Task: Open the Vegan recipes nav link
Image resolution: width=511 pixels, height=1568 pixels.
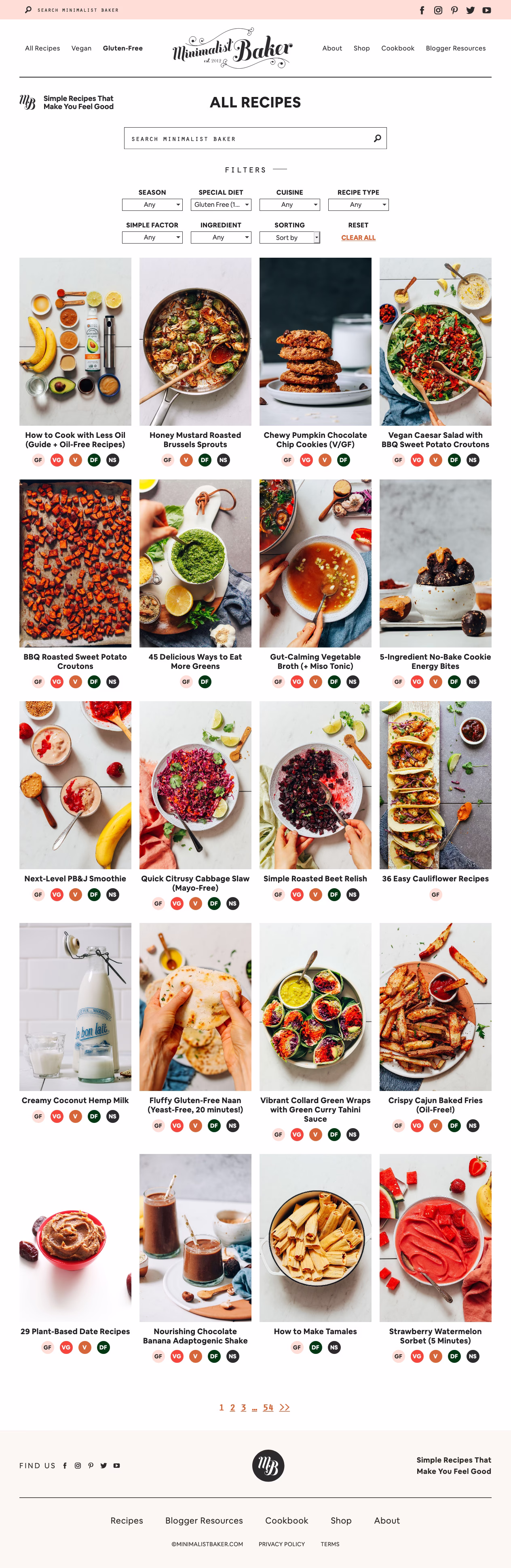Action: click(81, 48)
